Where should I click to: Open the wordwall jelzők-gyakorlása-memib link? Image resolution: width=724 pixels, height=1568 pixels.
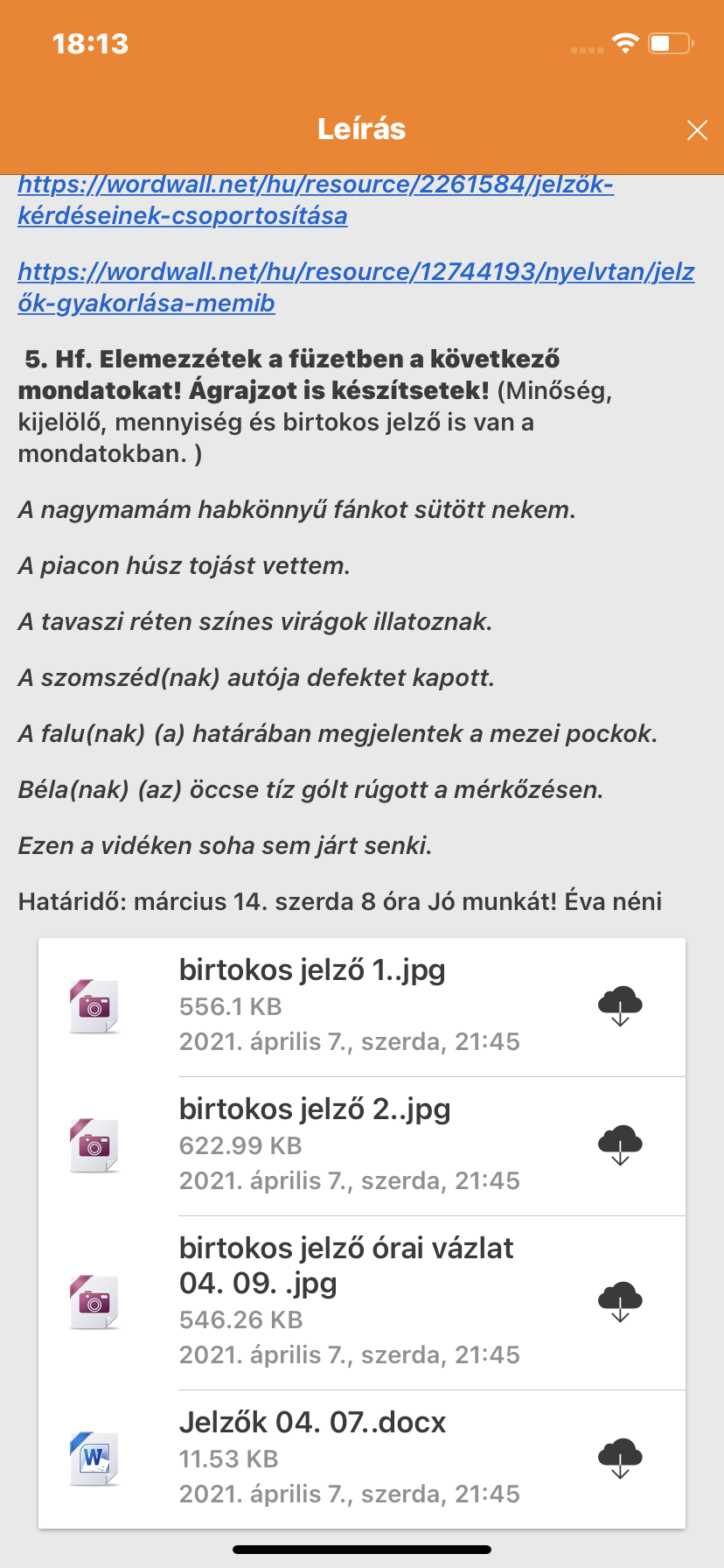[355, 287]
